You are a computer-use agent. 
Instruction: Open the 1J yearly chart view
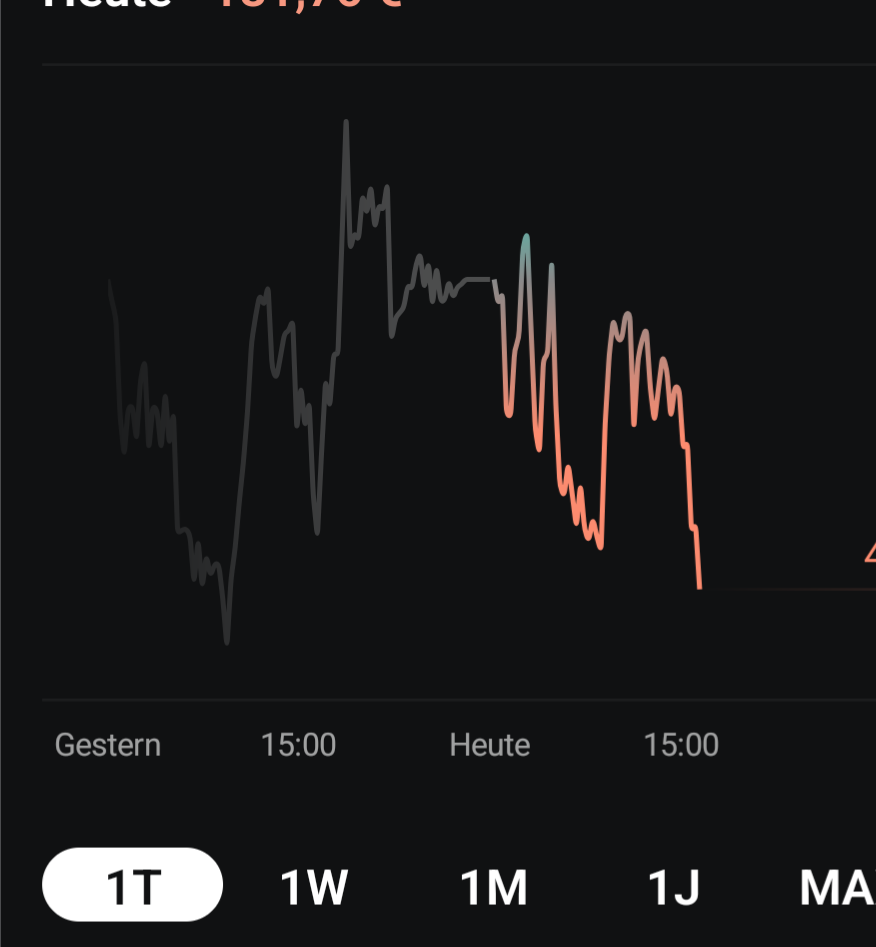coord(672,884)
